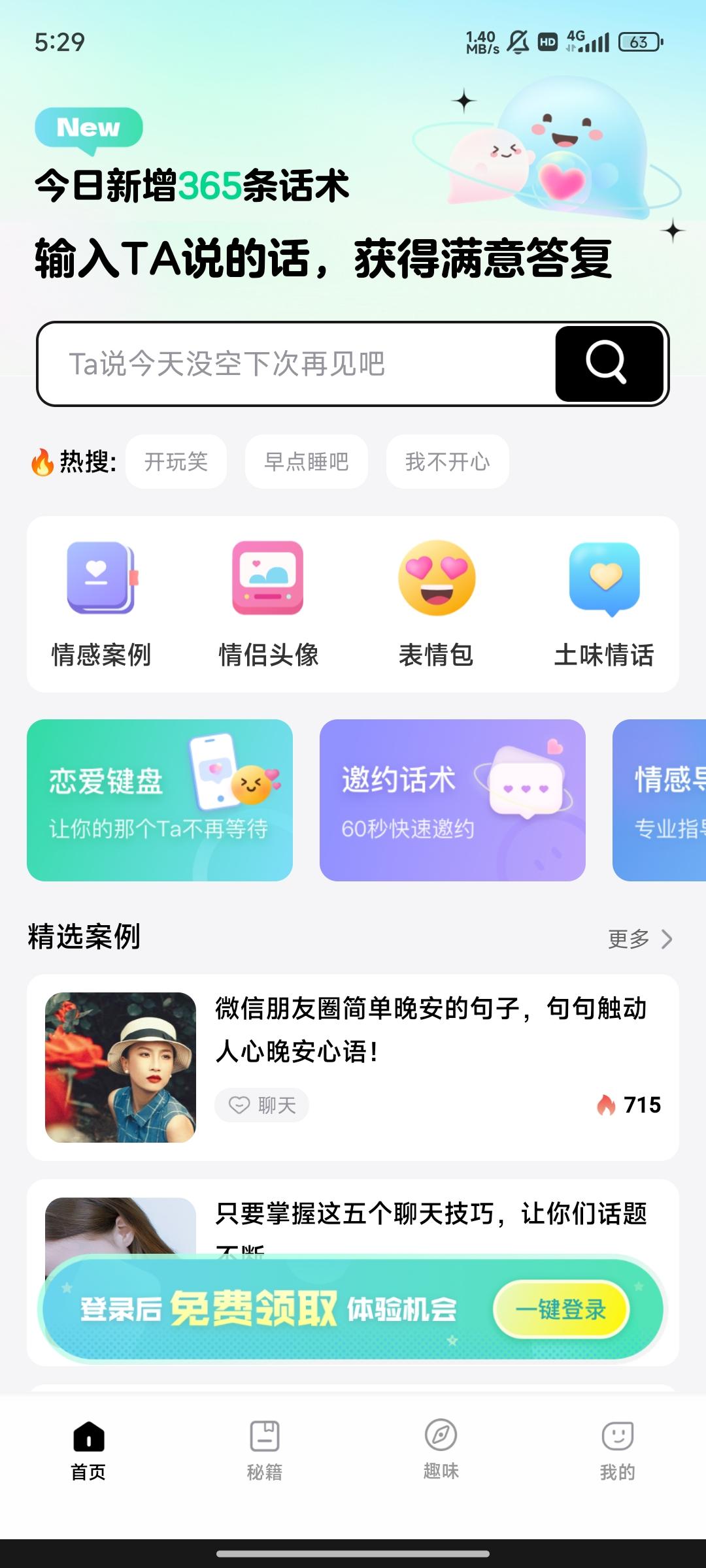Tap the 一键登录 button
The width and height of the screenshot is (706, 1568).
point(561,1309)
